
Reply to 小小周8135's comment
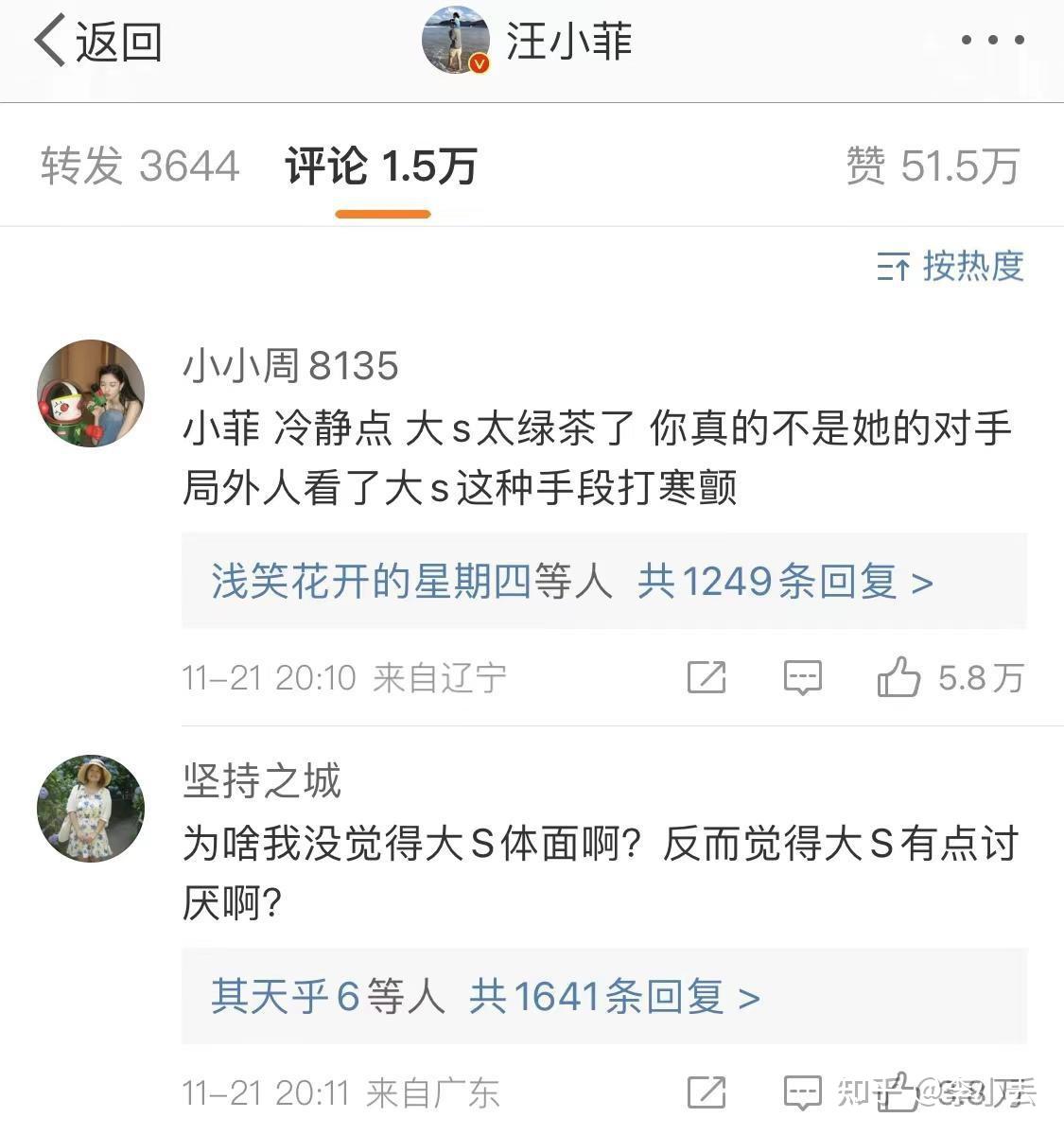coord(802,677)
